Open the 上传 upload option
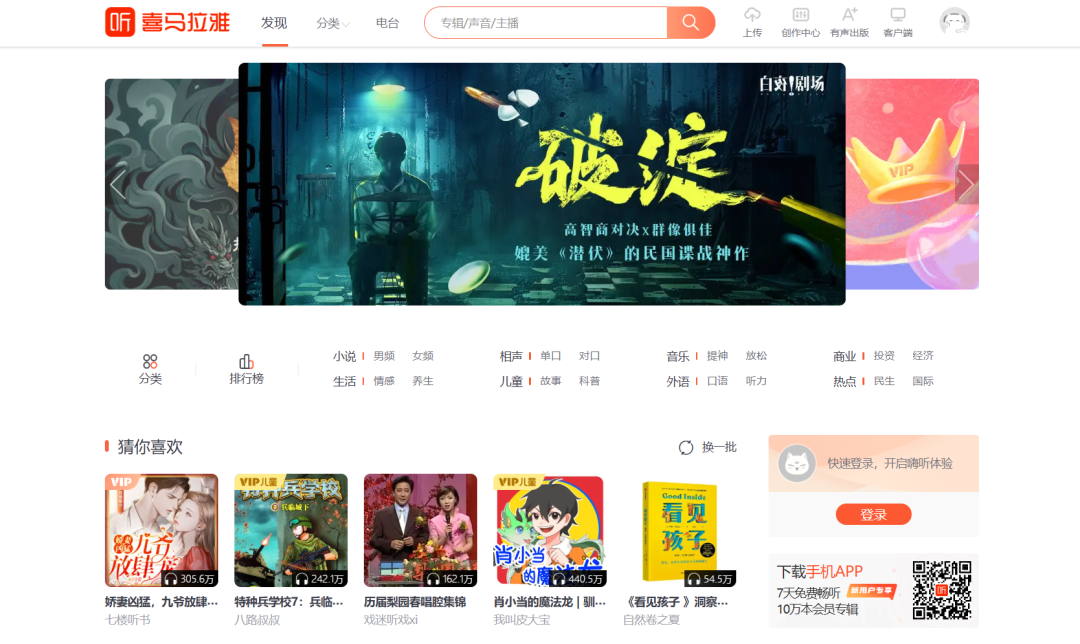This screenshot has width=1080, height=644. [752, 22]
